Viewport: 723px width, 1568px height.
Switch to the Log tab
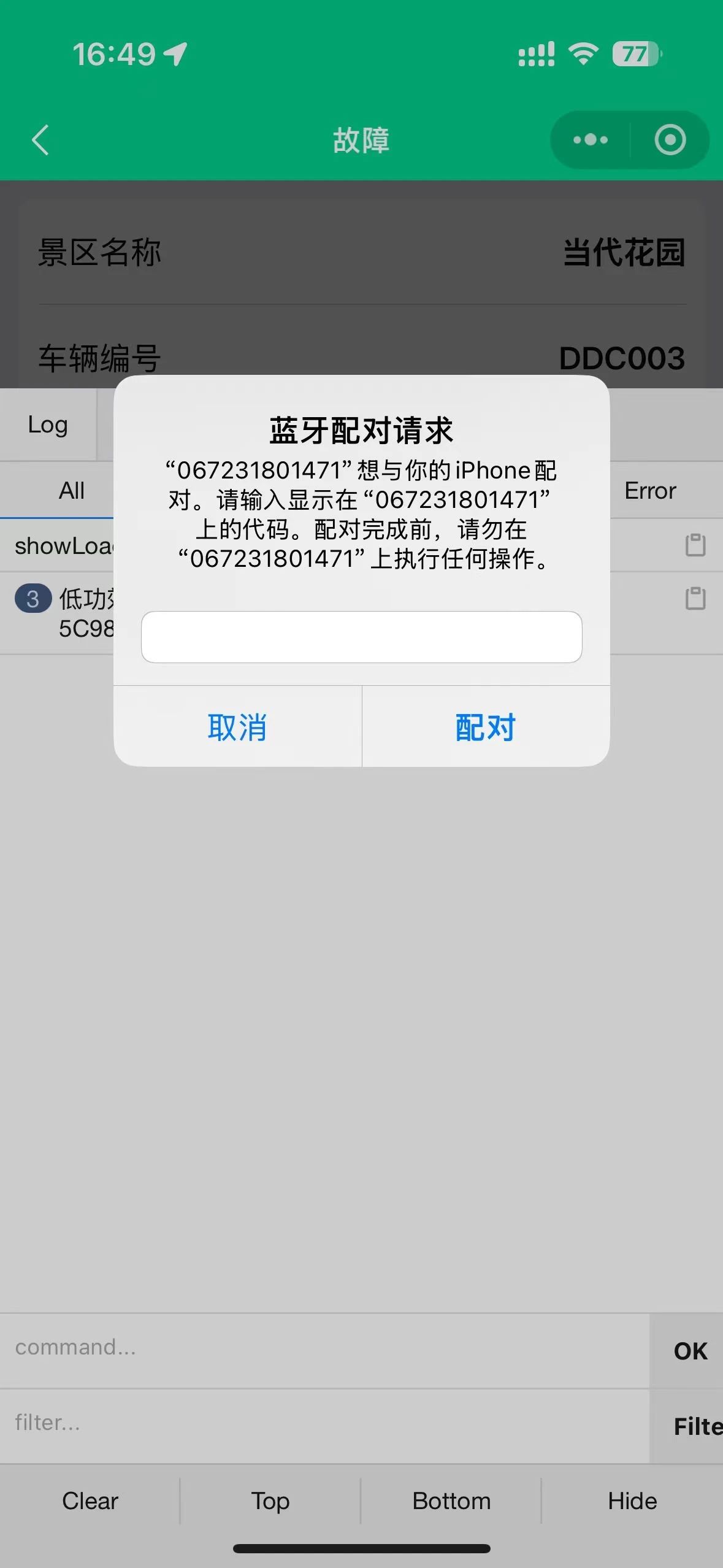(48, 425)
